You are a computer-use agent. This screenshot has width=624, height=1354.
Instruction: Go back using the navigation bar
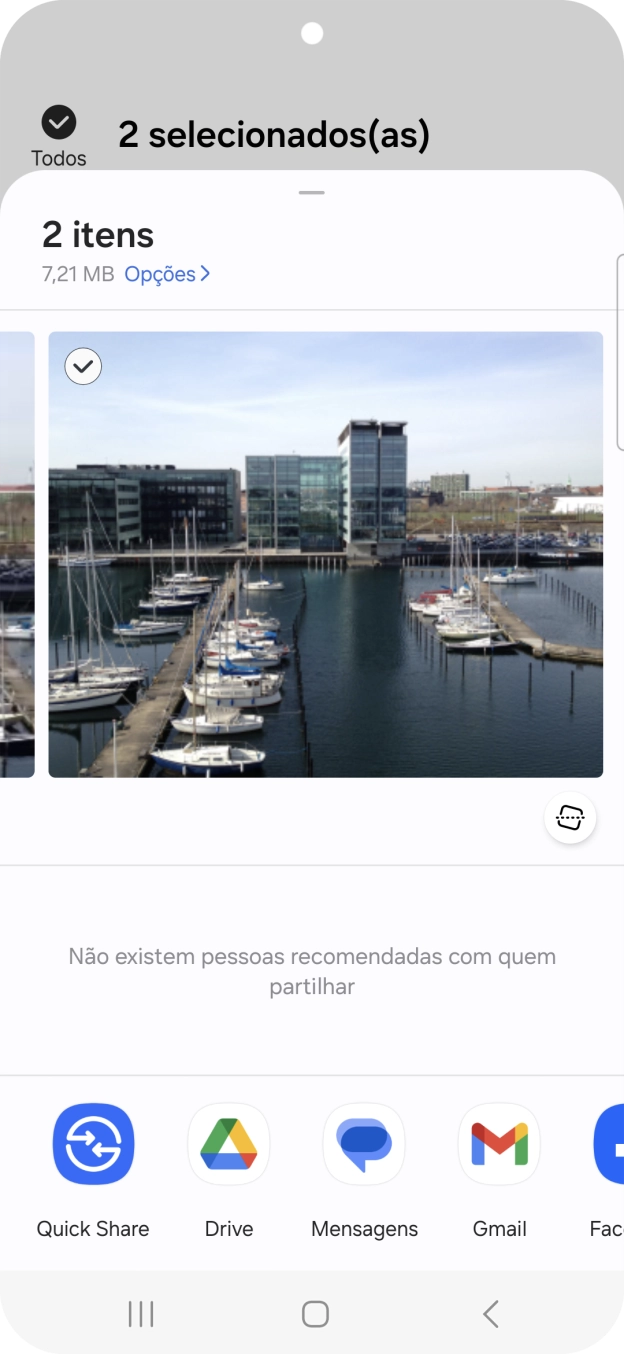point(490,1314)
